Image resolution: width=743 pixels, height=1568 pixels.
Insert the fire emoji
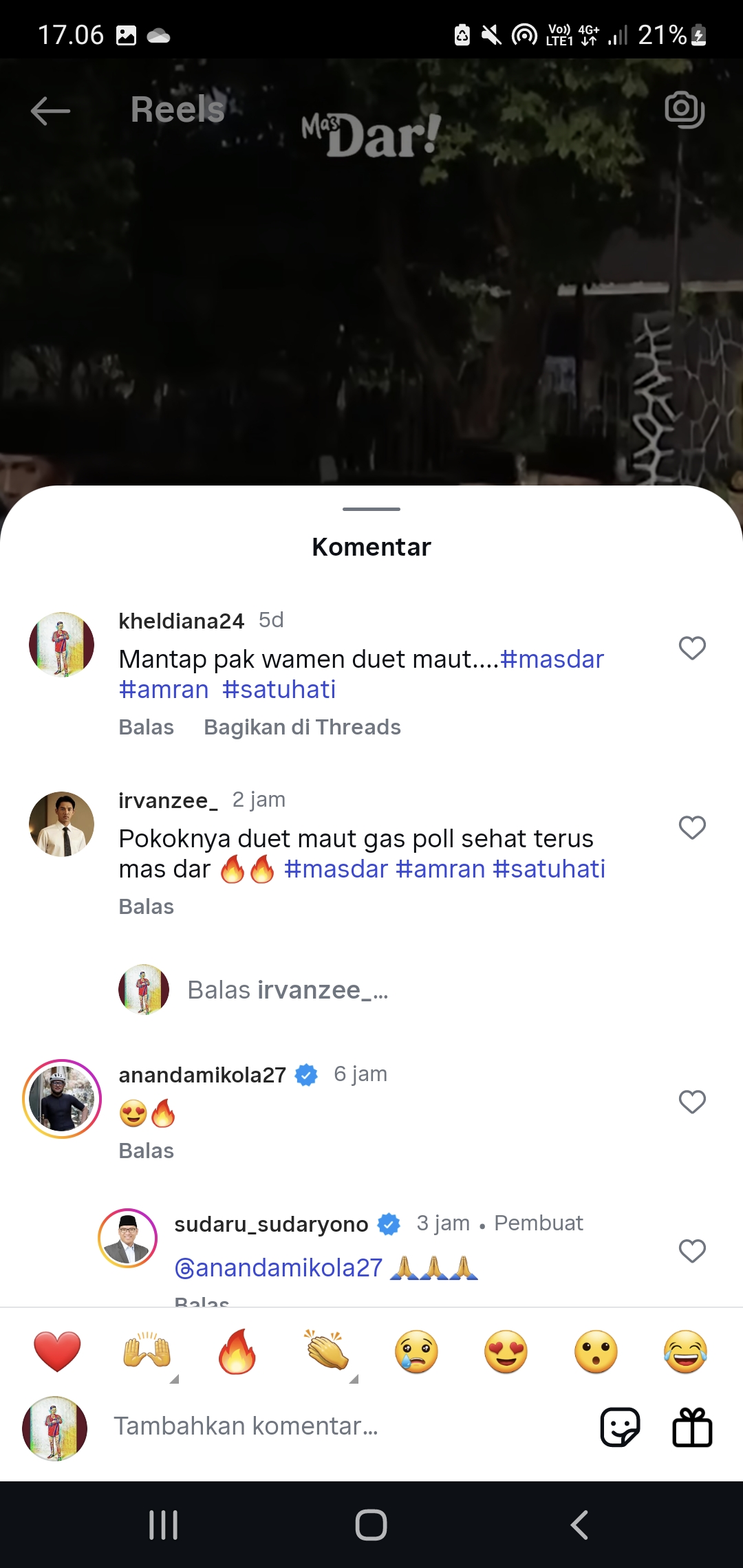click(237, 1351)
